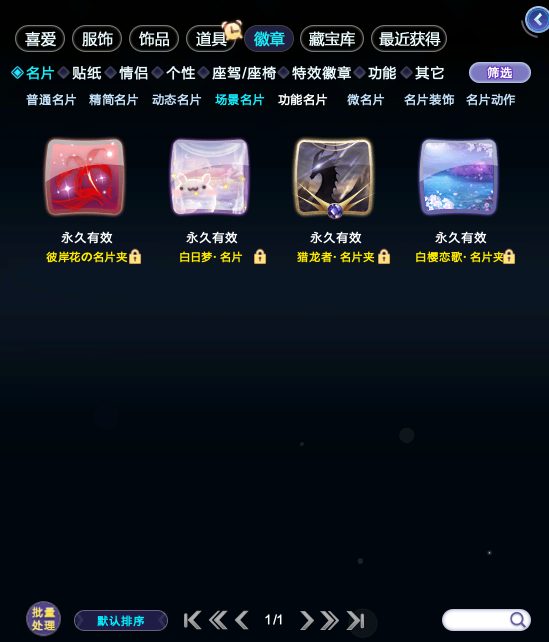Tap the search box with magnifier
Viewport: 549px width, 642px height.
[x=486, y=620]
